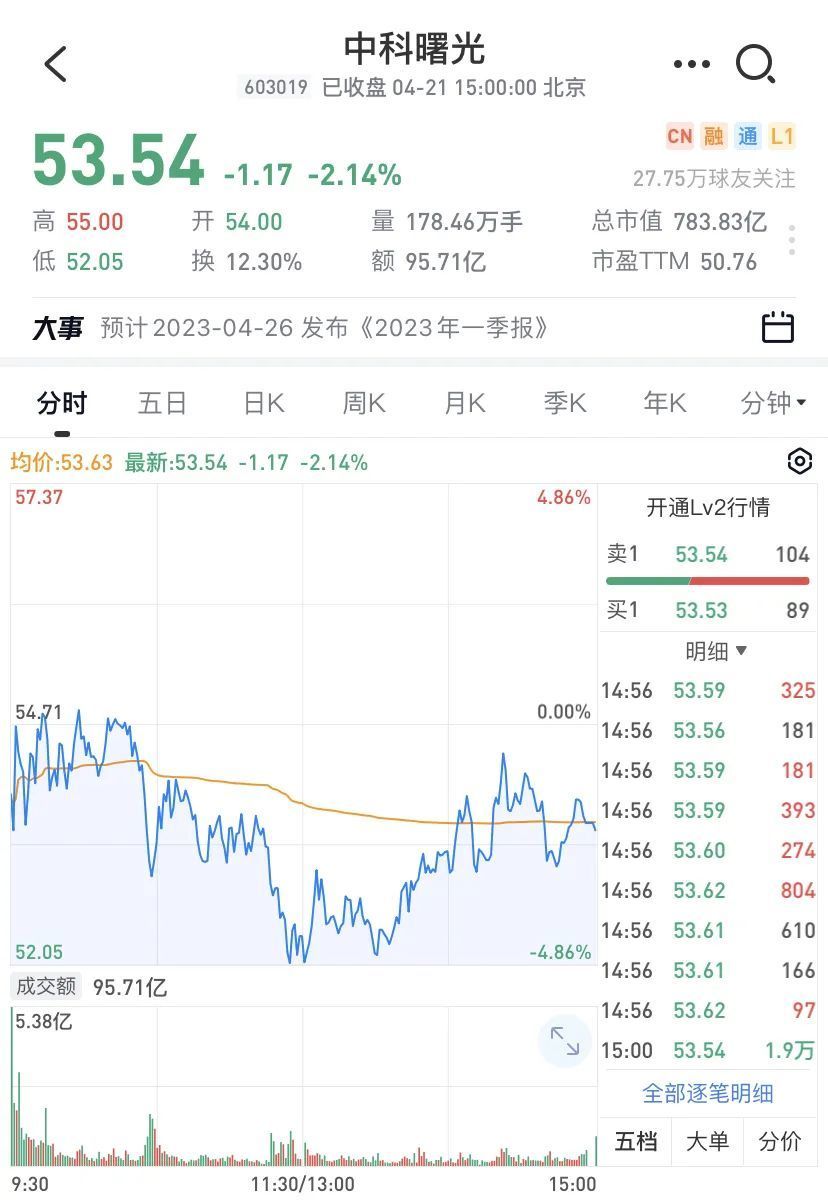
Task: Switch to the 年K chart tab
Action: coord(664,403)
